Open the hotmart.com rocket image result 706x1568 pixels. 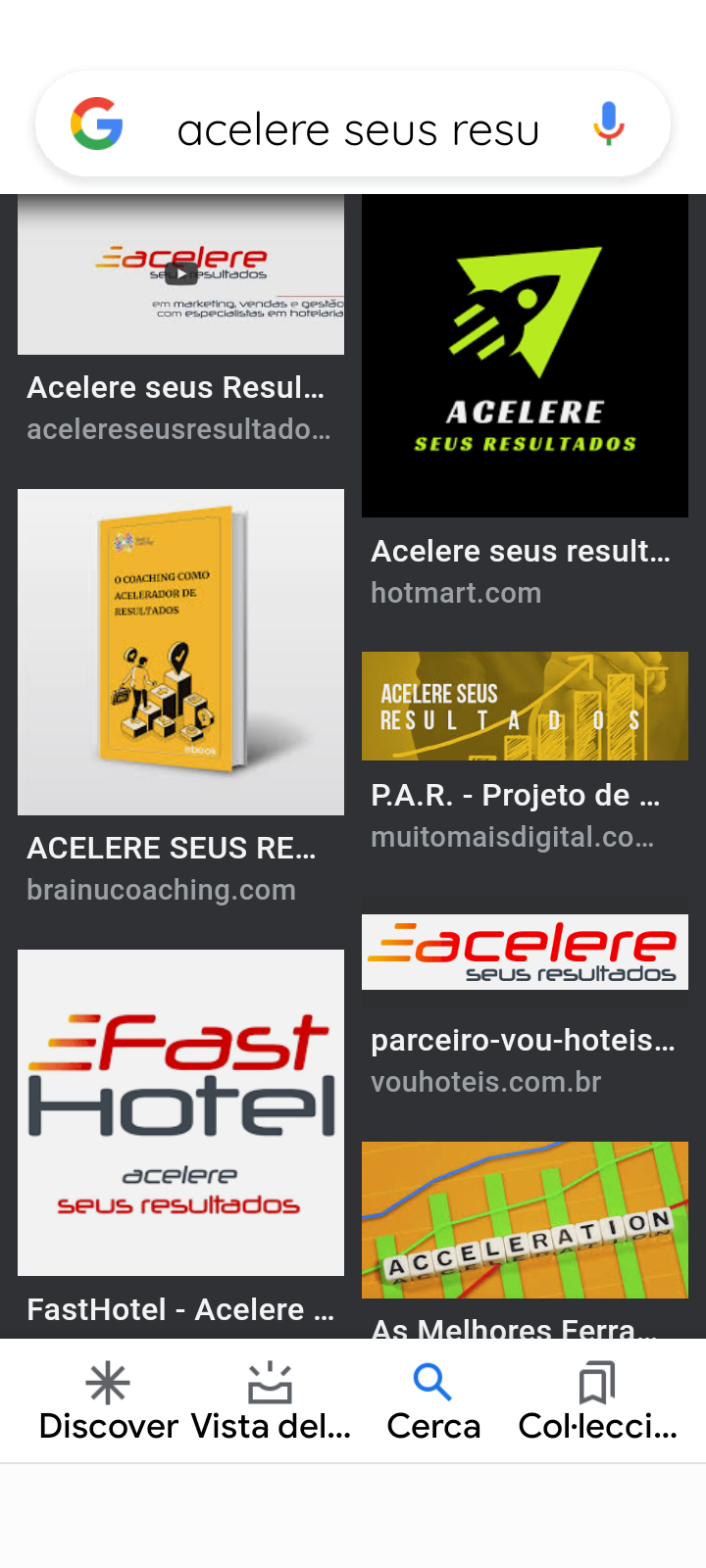tap(525, 356)
